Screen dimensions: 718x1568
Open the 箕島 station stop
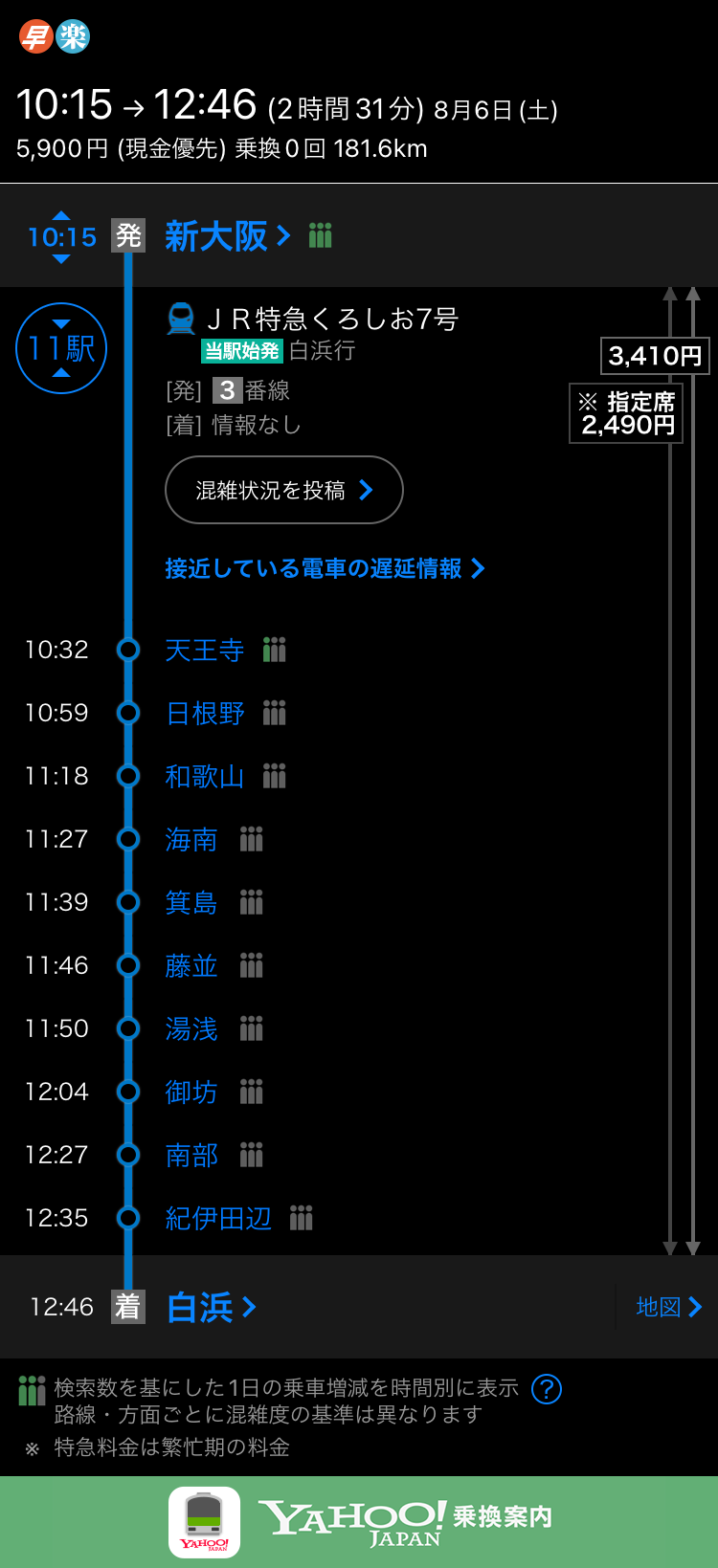(191, 903)
